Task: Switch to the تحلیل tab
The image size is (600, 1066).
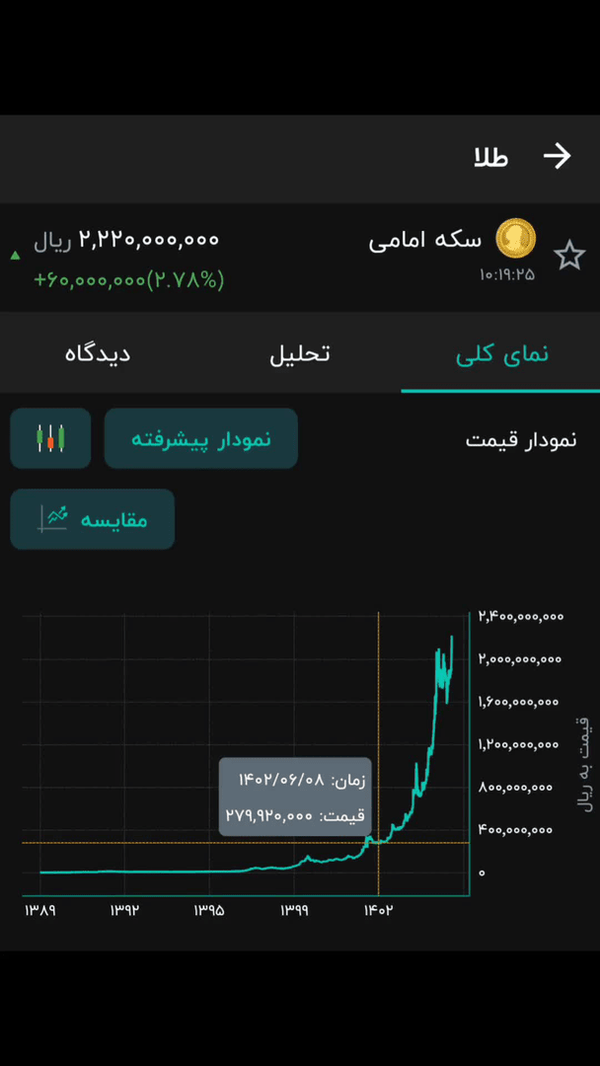Action: point(300,354)
